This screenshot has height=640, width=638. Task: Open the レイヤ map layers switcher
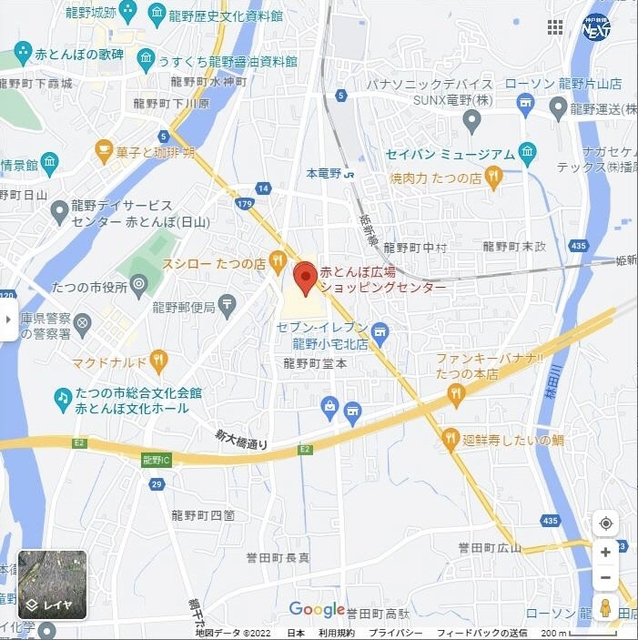(x=52, y=585)
